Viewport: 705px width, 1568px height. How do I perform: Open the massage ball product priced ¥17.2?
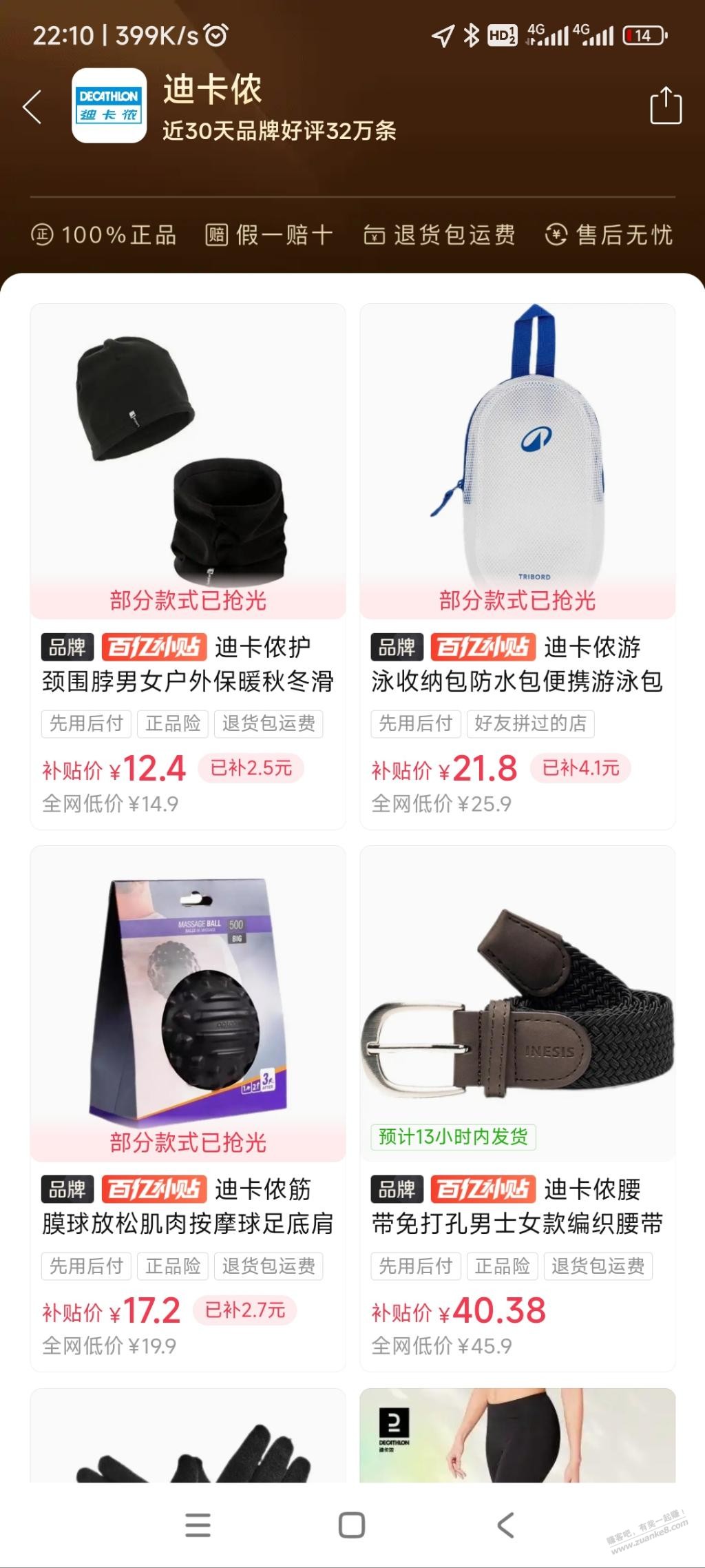(187, 1004)
